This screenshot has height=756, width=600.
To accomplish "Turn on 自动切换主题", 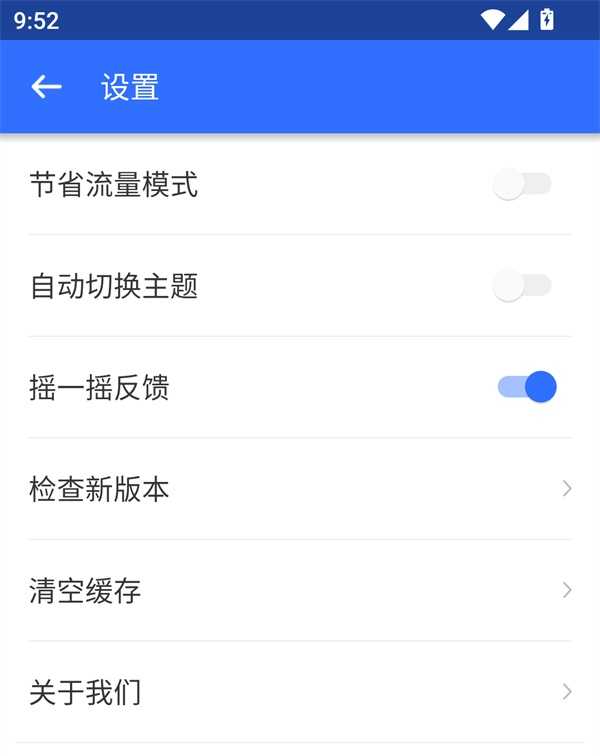I will point(522,286).
